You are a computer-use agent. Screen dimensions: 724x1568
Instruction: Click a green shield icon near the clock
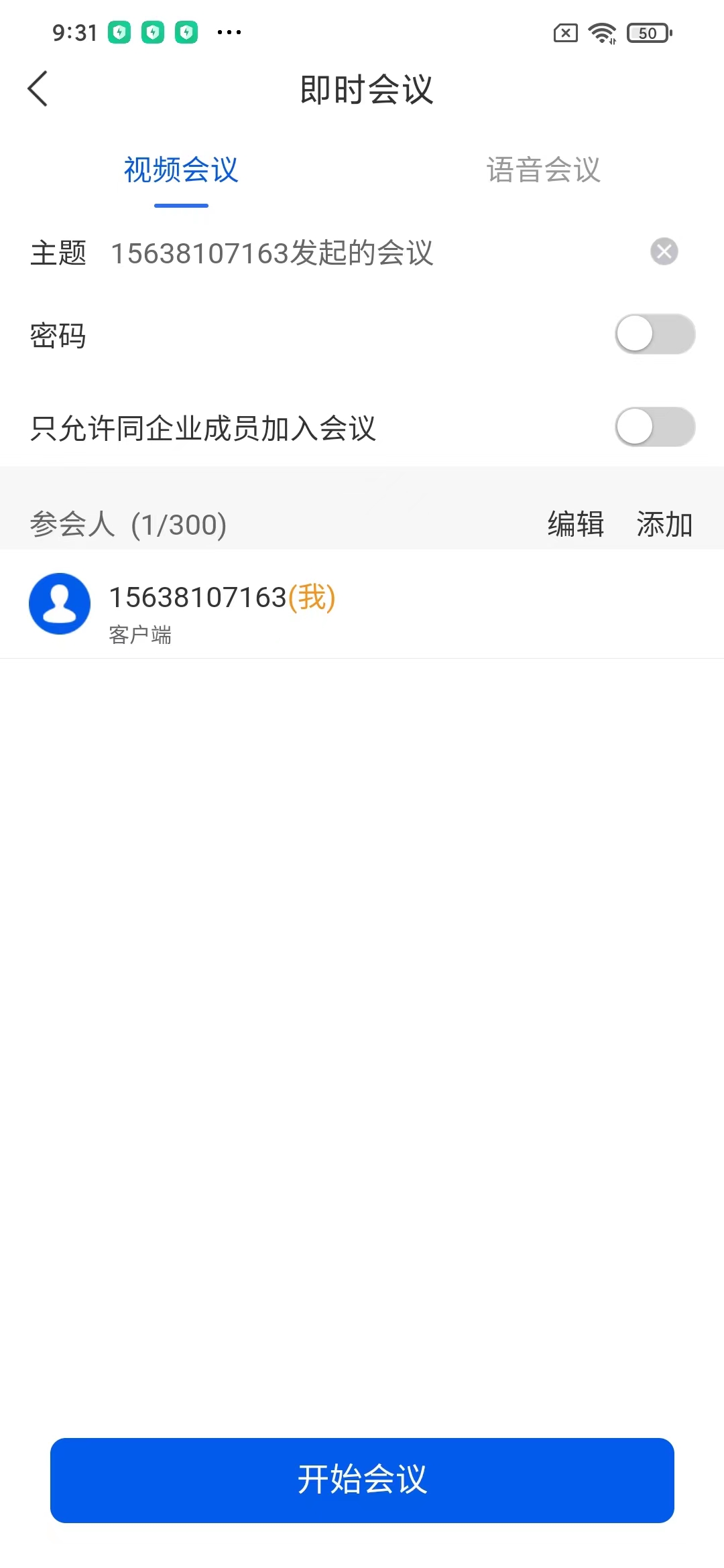(x=121, y=31)
